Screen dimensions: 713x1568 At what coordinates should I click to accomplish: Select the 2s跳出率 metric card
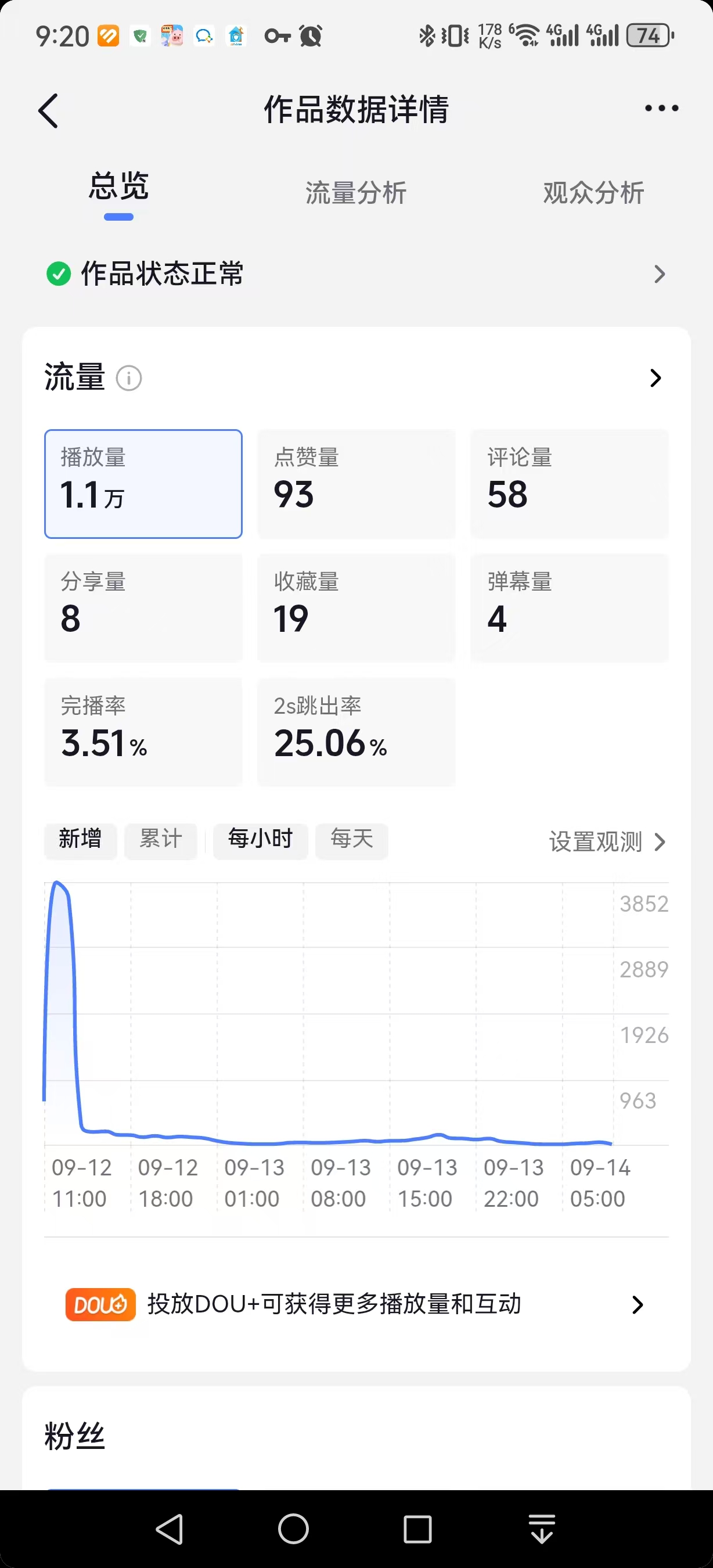pos(356,732)
